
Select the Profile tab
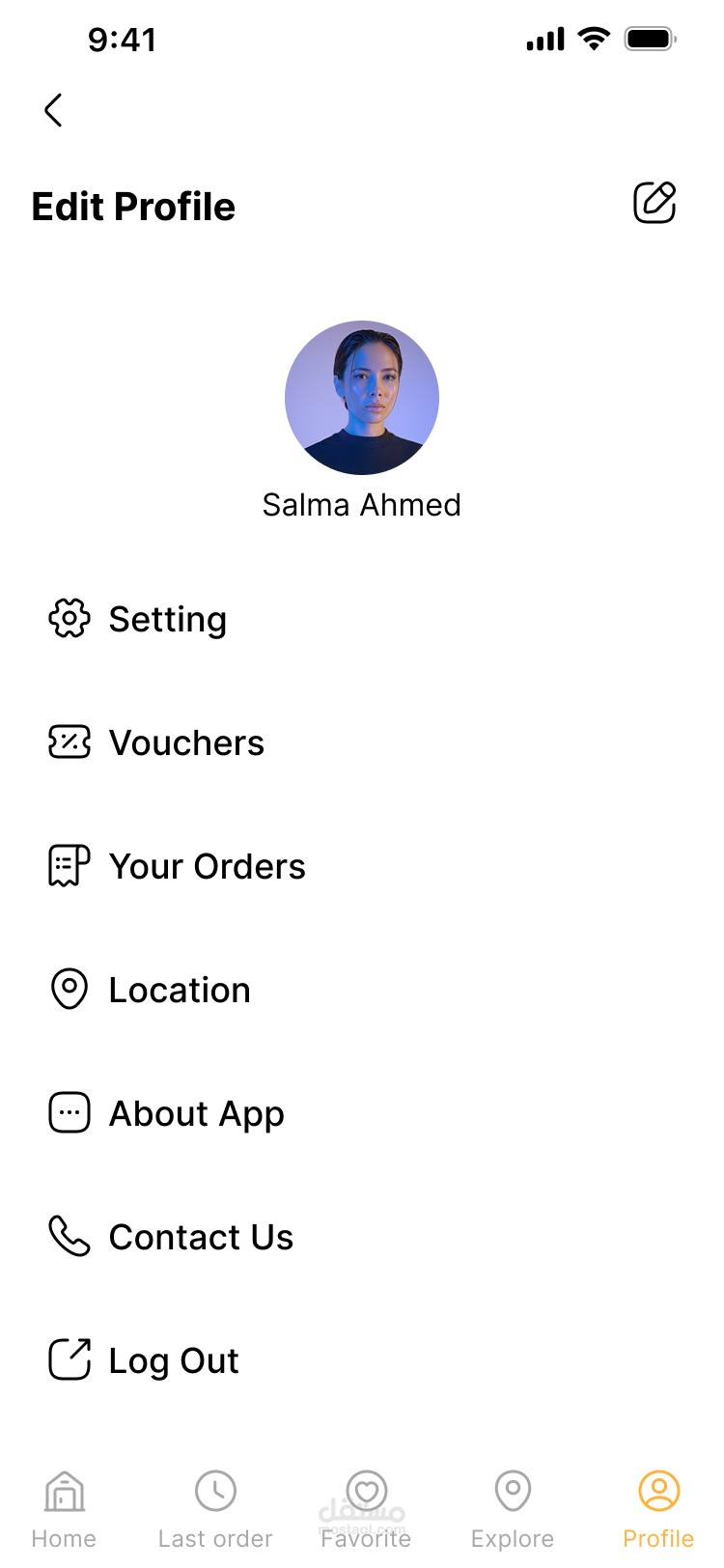pyautogui.click(x=658, y=1508)
